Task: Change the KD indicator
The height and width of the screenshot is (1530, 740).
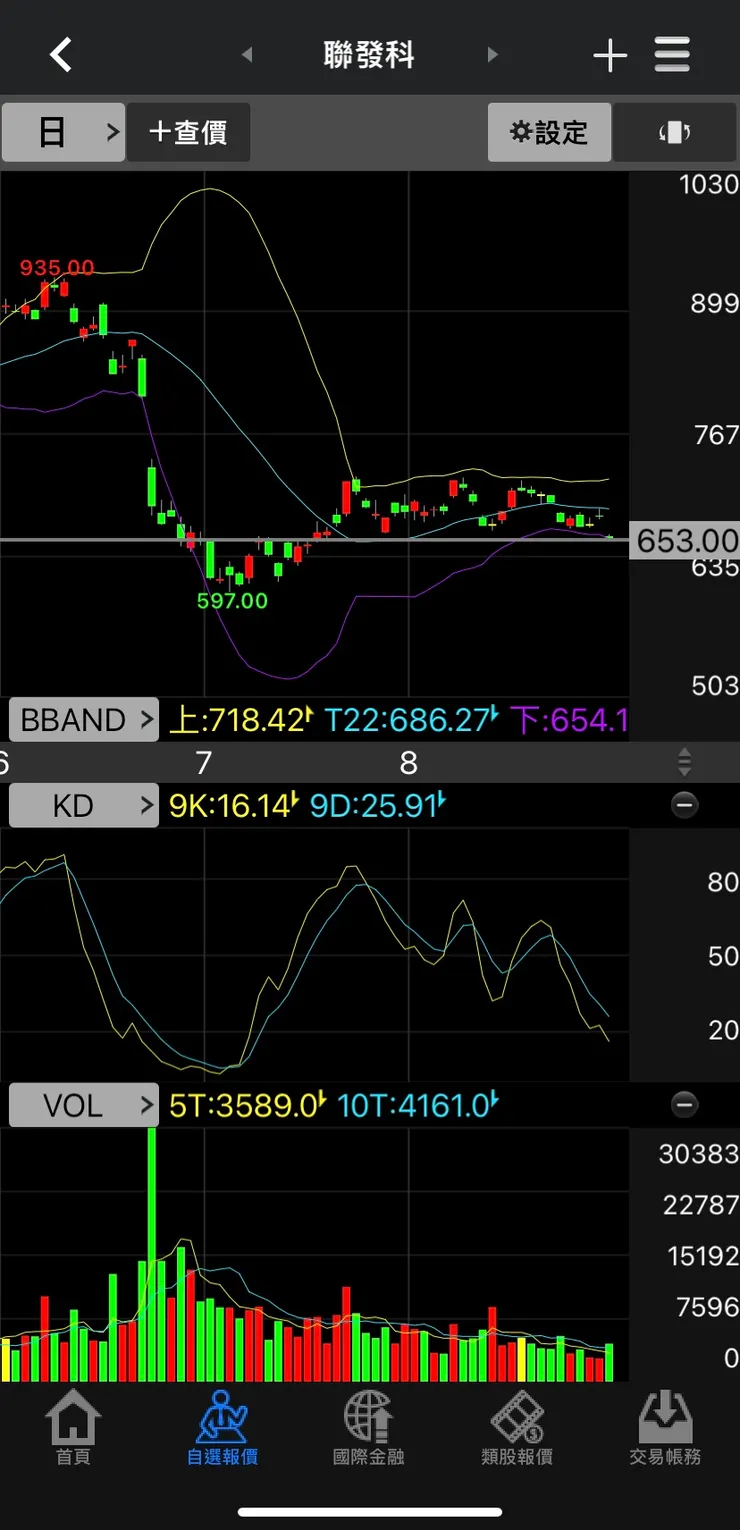Action: pyautogui.click(x=84, y=805)
